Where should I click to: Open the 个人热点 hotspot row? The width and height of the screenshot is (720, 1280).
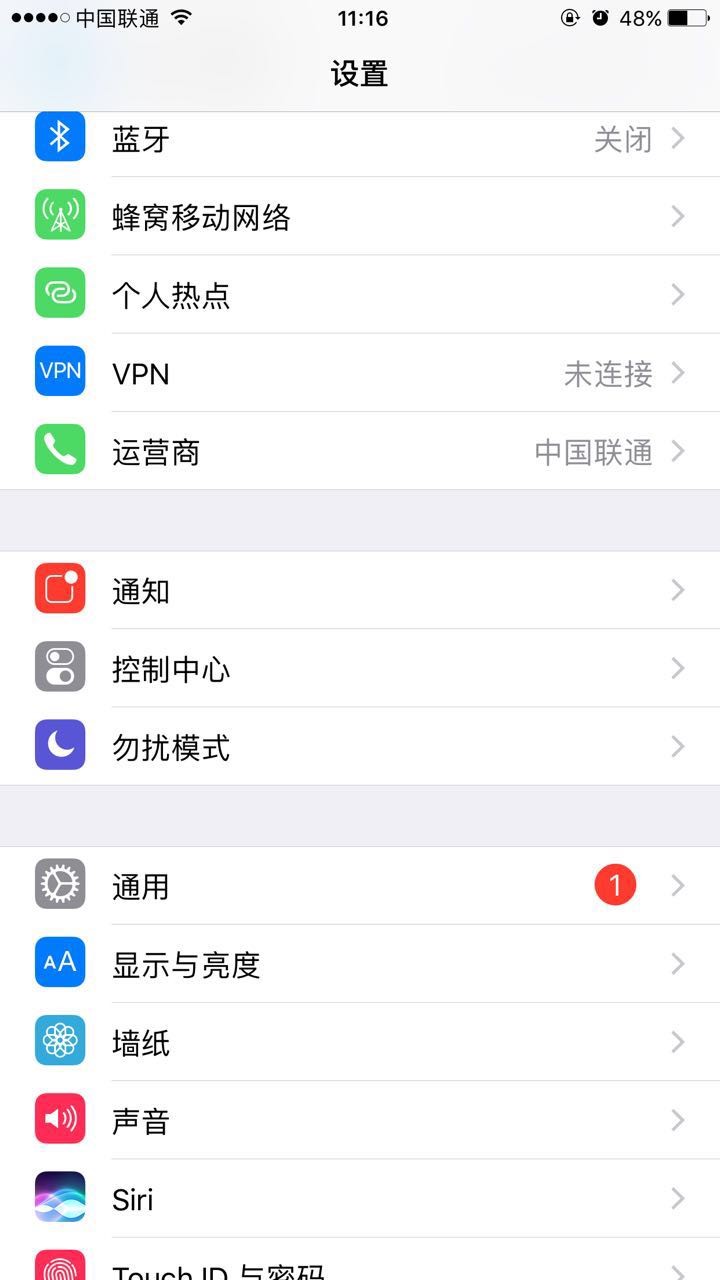point(360,295)
